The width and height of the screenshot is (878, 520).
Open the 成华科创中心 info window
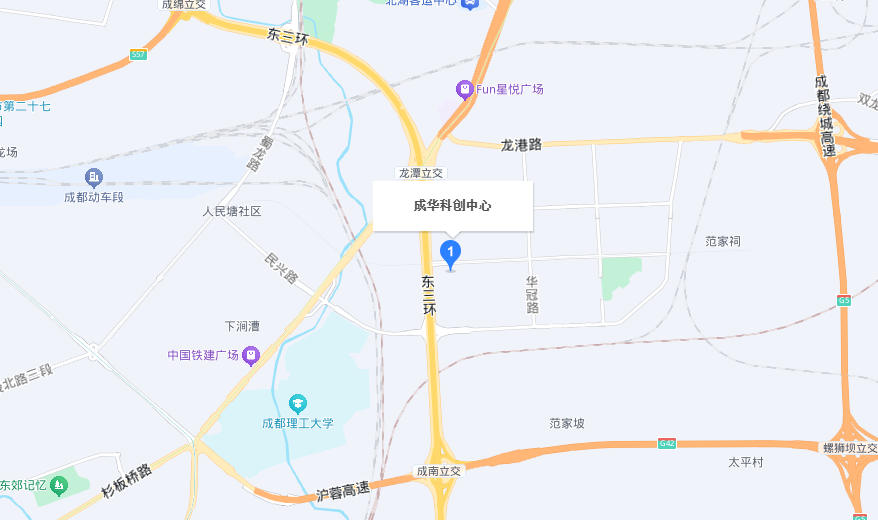(x=452, y=206)
